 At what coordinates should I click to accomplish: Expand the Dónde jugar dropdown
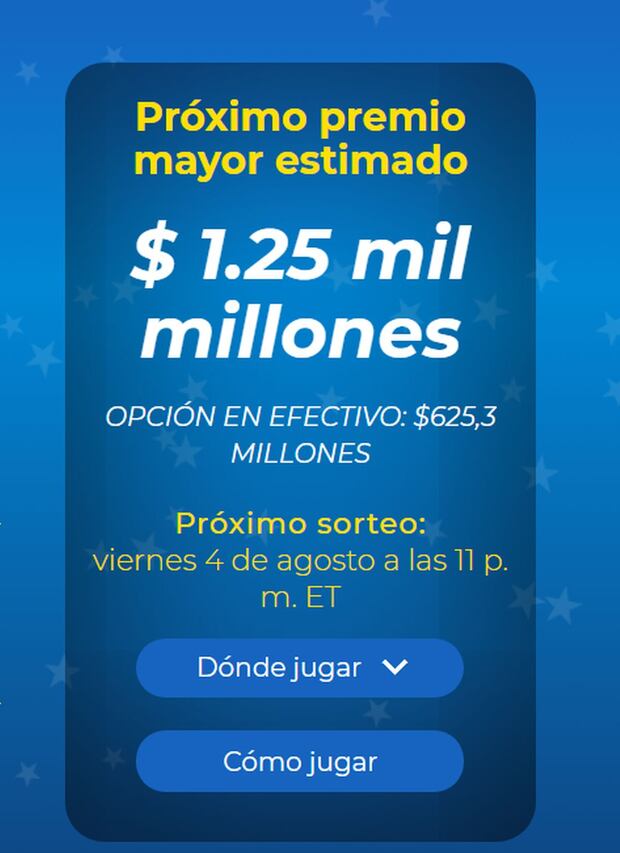click(300, 668)
